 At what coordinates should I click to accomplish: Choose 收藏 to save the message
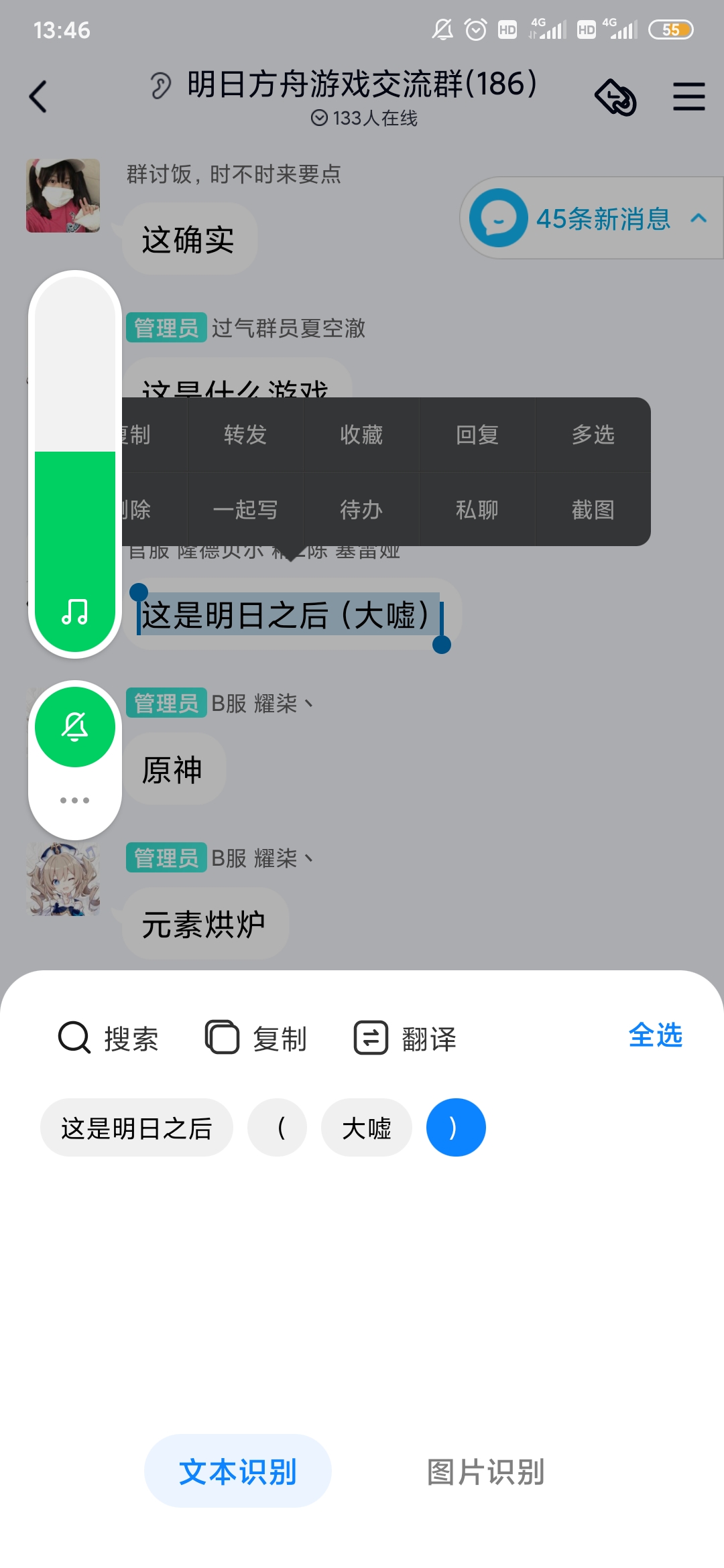tap(361, 435)
